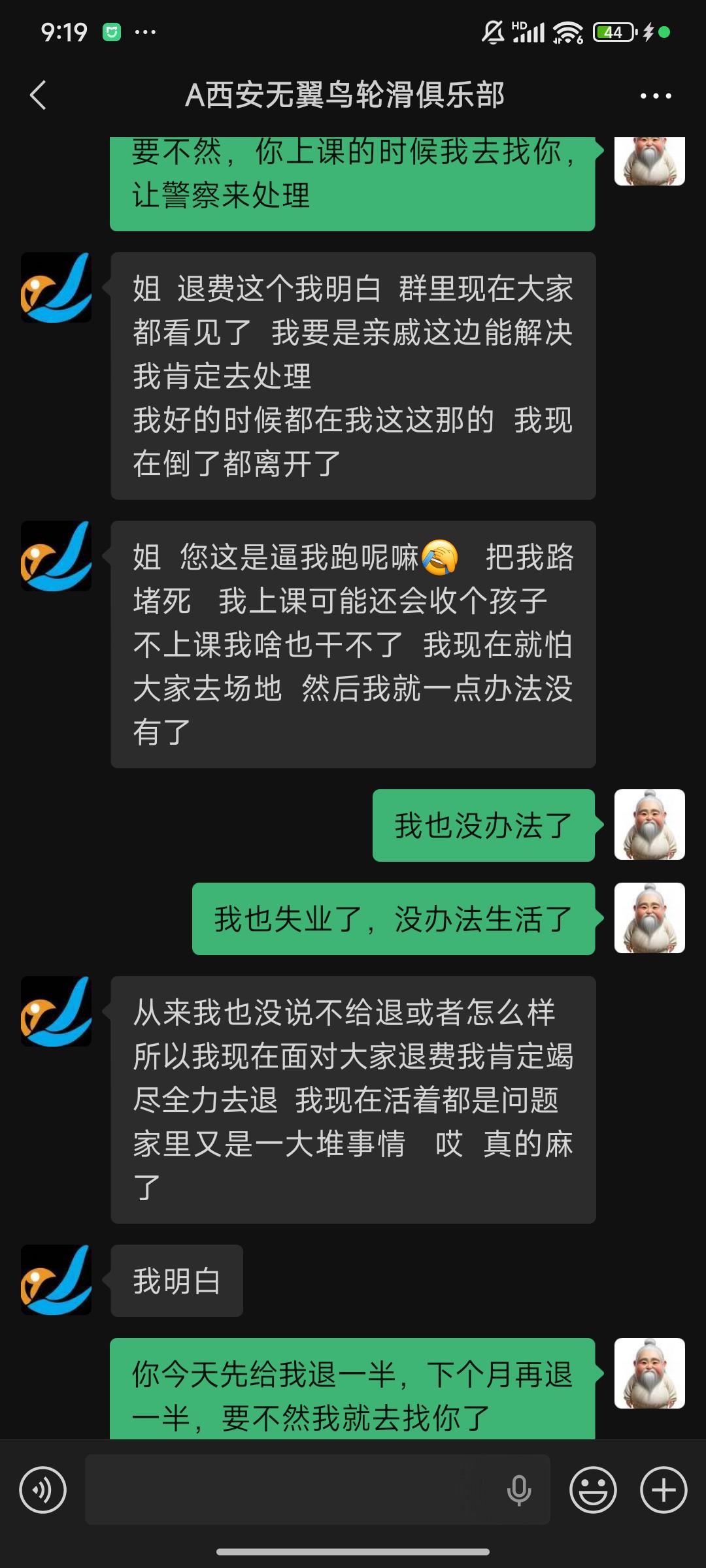Open the emoji sticker panel
The width and height of the screenshot is (706, 1568).
tap(593, 1490)
